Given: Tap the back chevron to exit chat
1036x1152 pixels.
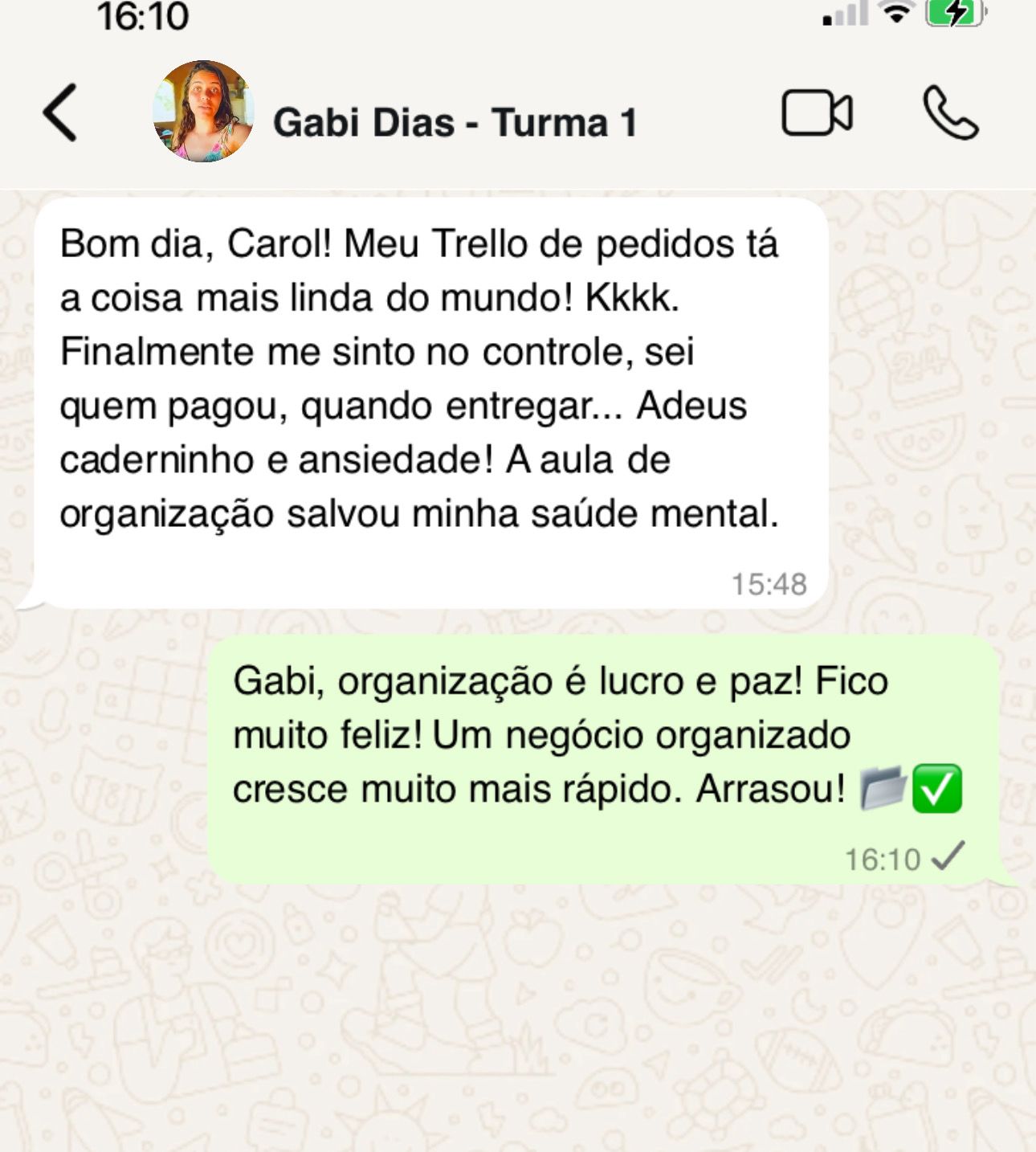Looking at the screenshot, I should tap(59, 114).
